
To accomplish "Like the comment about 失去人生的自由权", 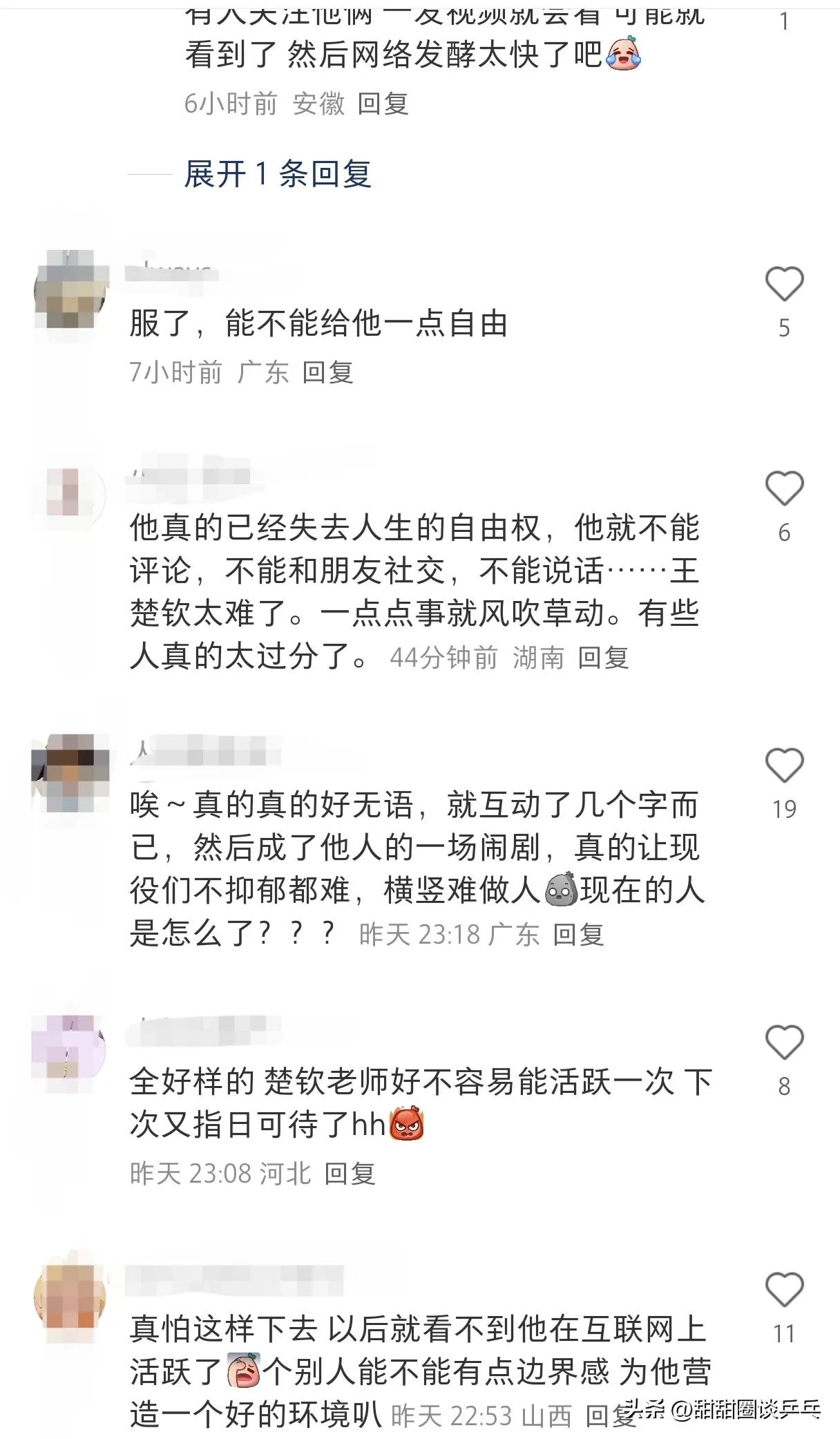I will (784, 489).
